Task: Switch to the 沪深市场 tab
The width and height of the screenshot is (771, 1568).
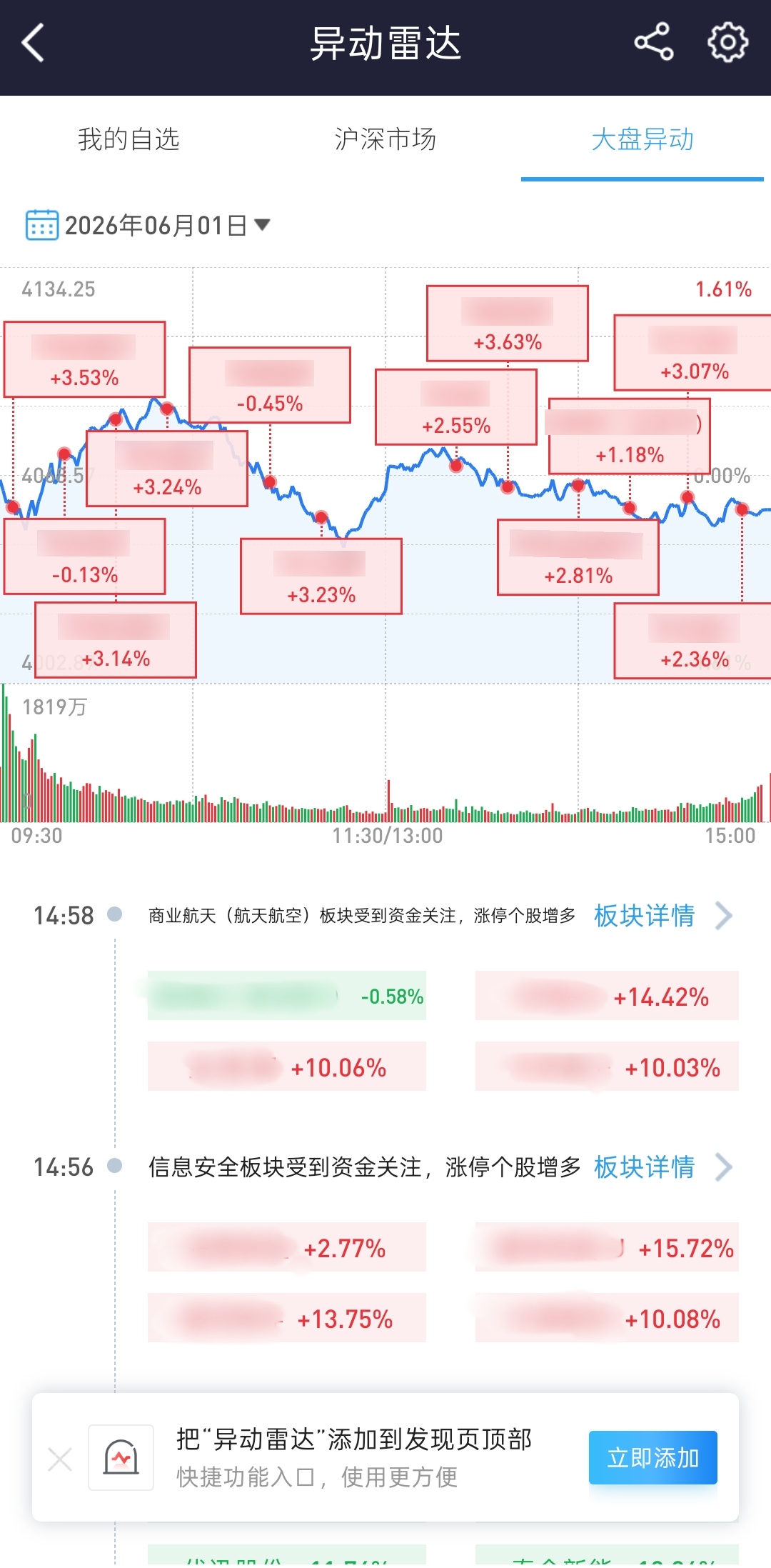Action: pyautogui.click(x=385, y=139)
